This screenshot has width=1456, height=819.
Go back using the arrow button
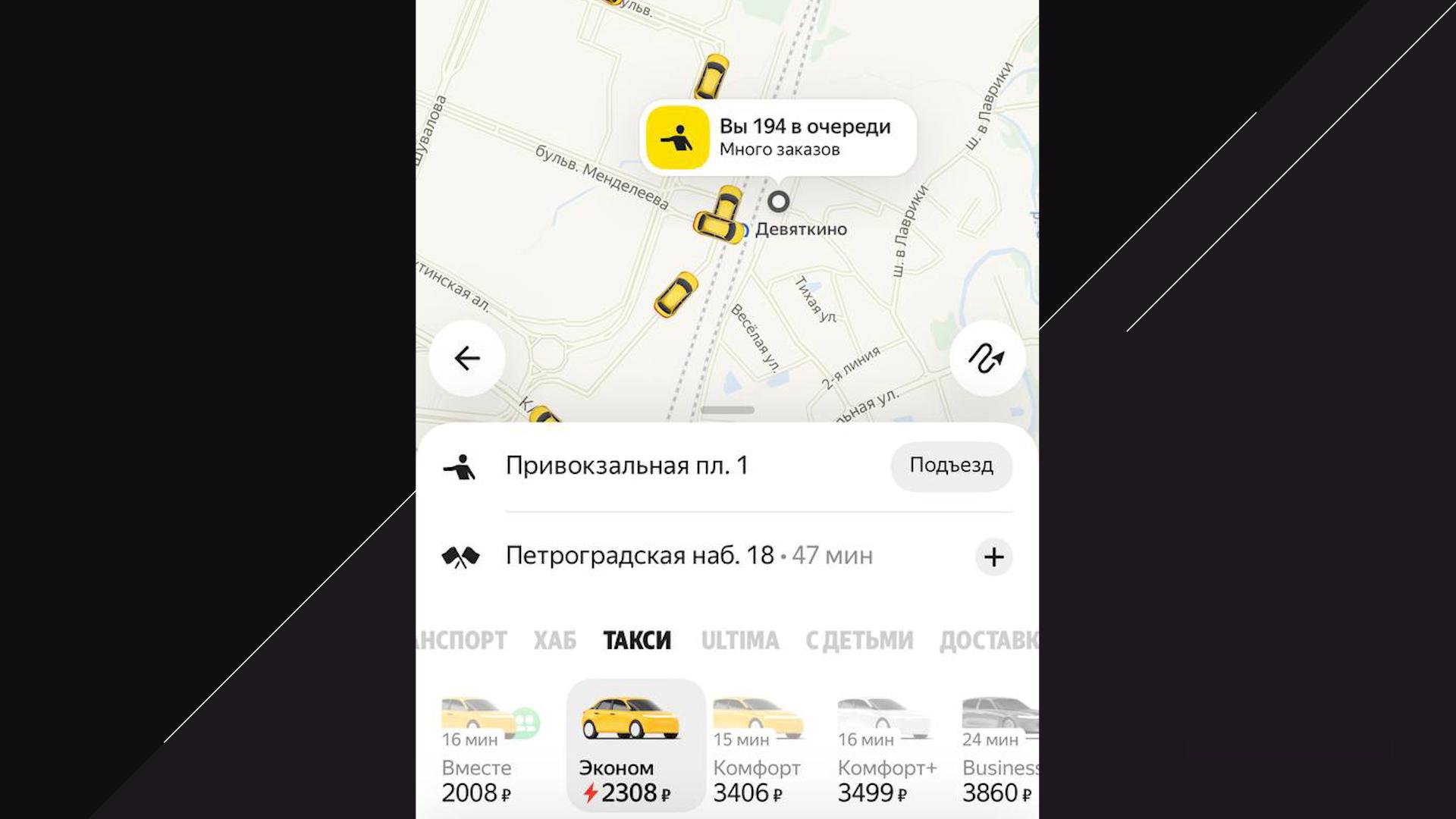pyautogui.click(x=467, y=358)
